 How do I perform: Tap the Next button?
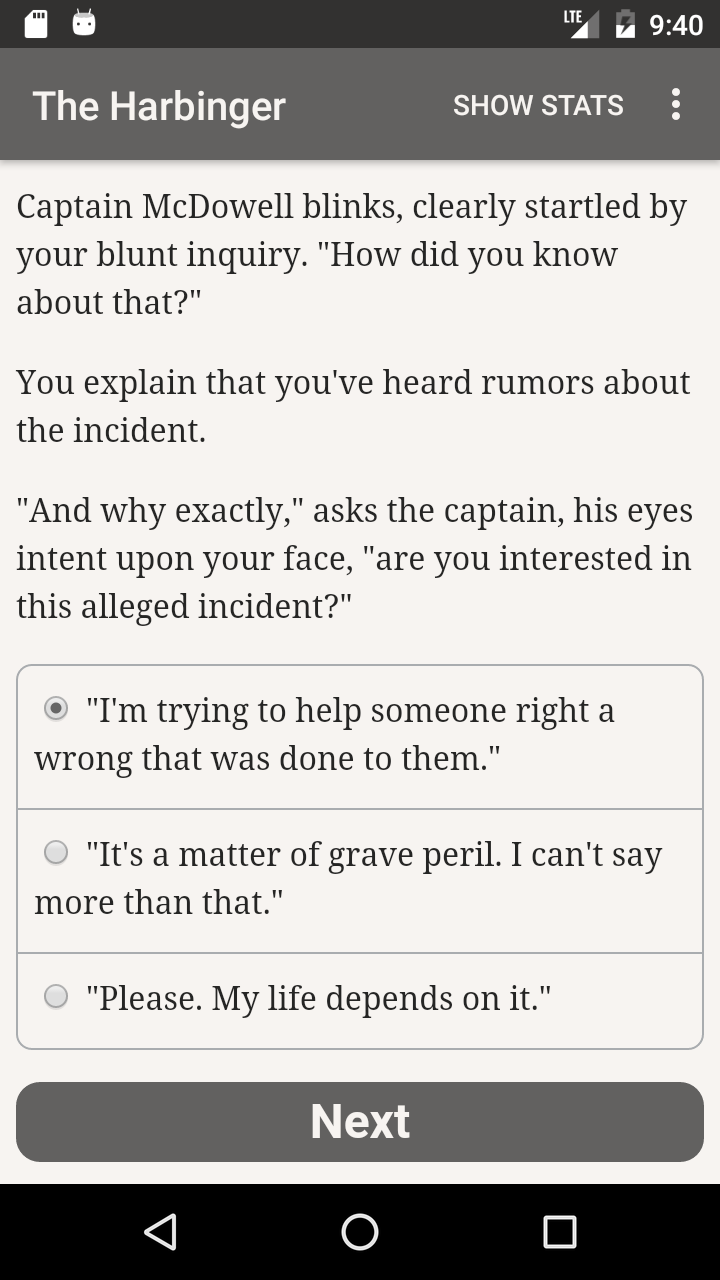coord(360,1122)
